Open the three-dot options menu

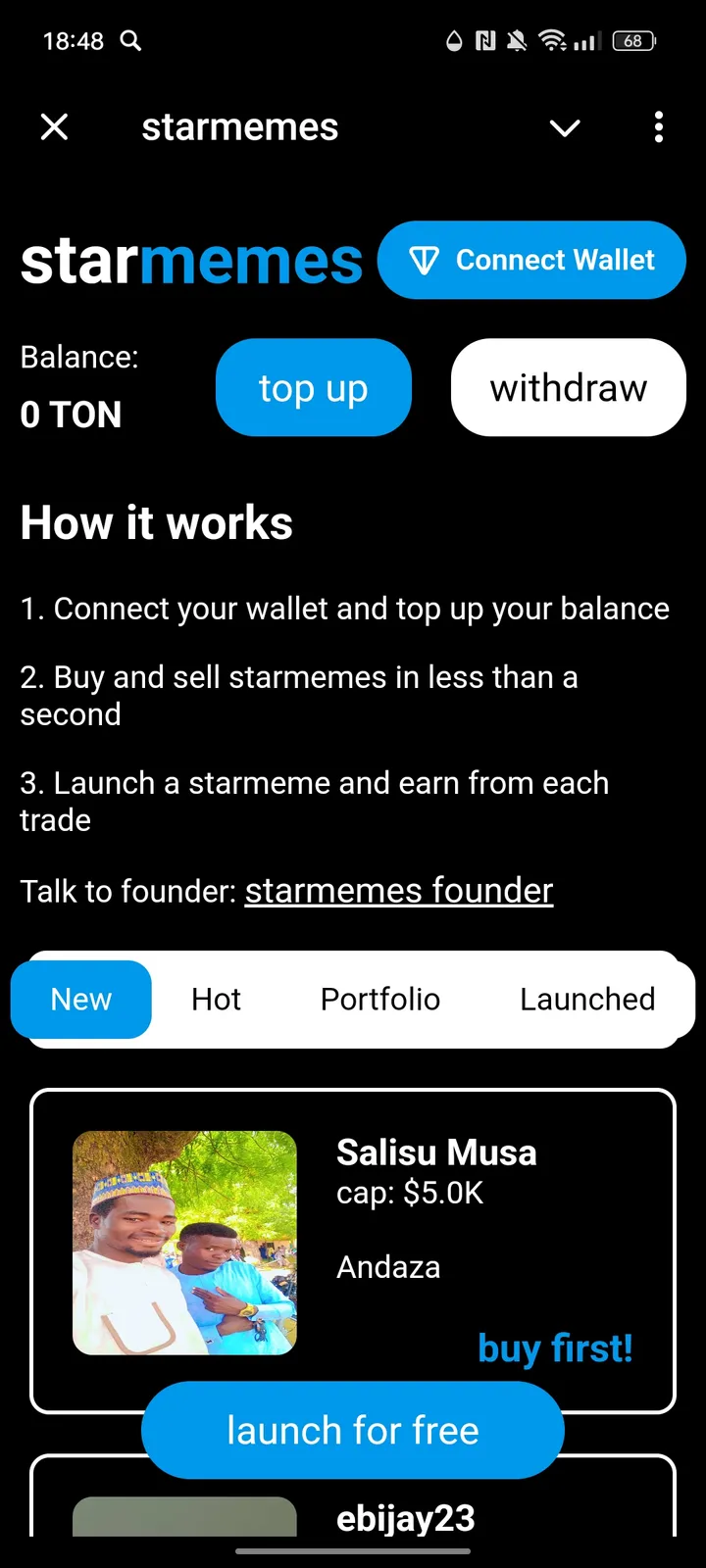[659, 127]
